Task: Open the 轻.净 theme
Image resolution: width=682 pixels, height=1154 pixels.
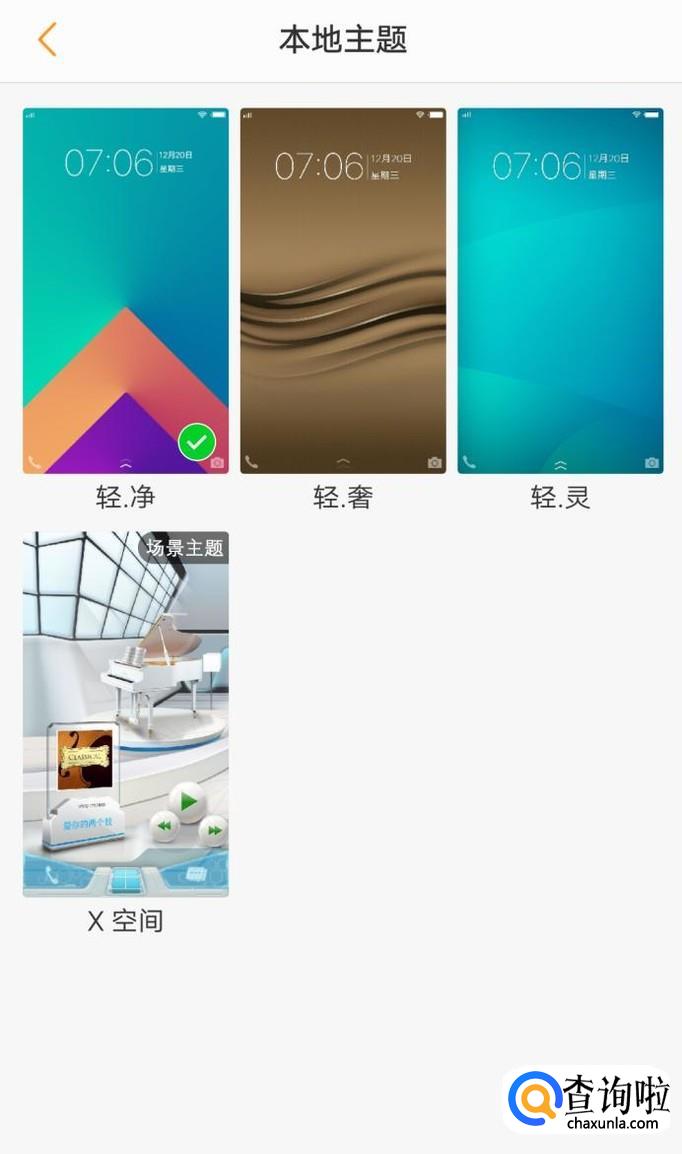Action: point(125,290)
